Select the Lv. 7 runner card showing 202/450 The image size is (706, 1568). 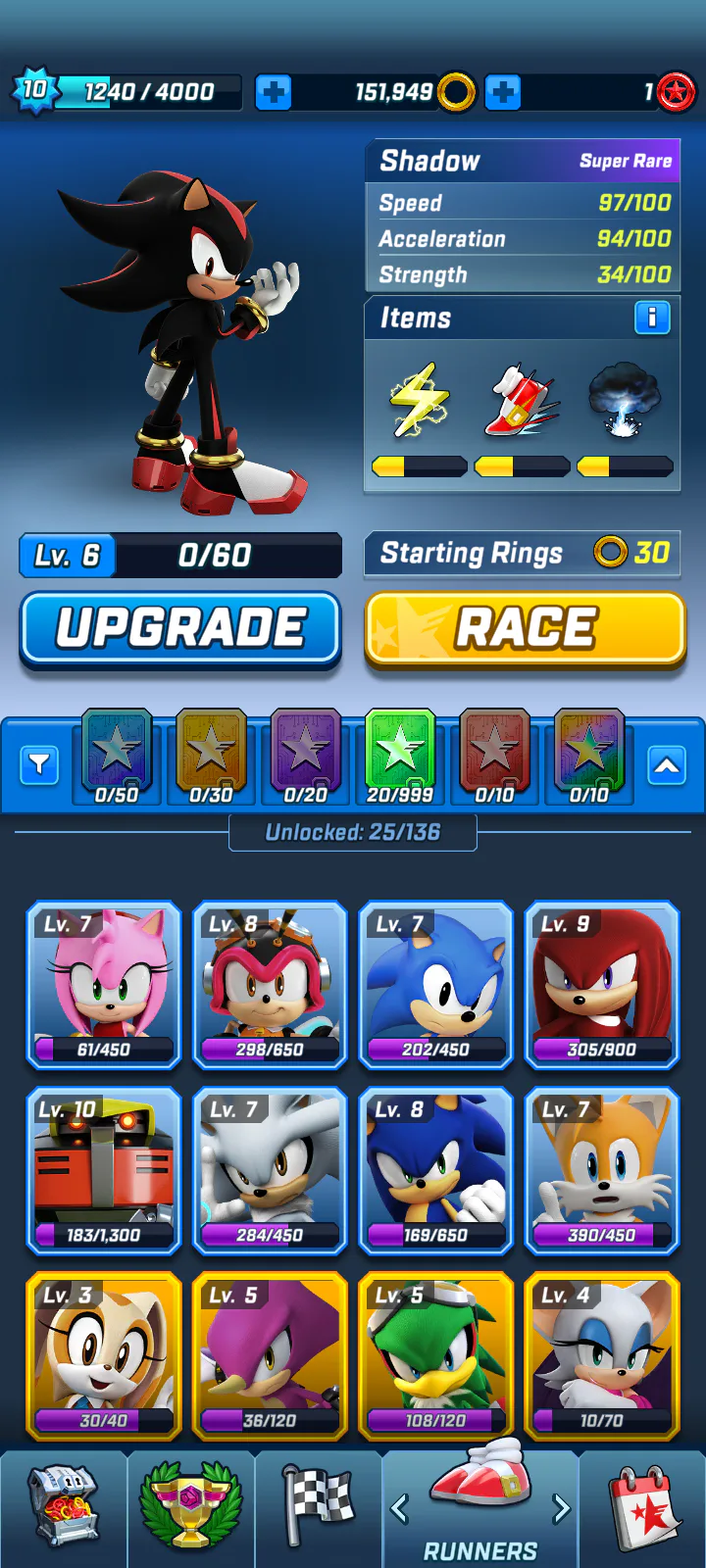tap(436, 984)
